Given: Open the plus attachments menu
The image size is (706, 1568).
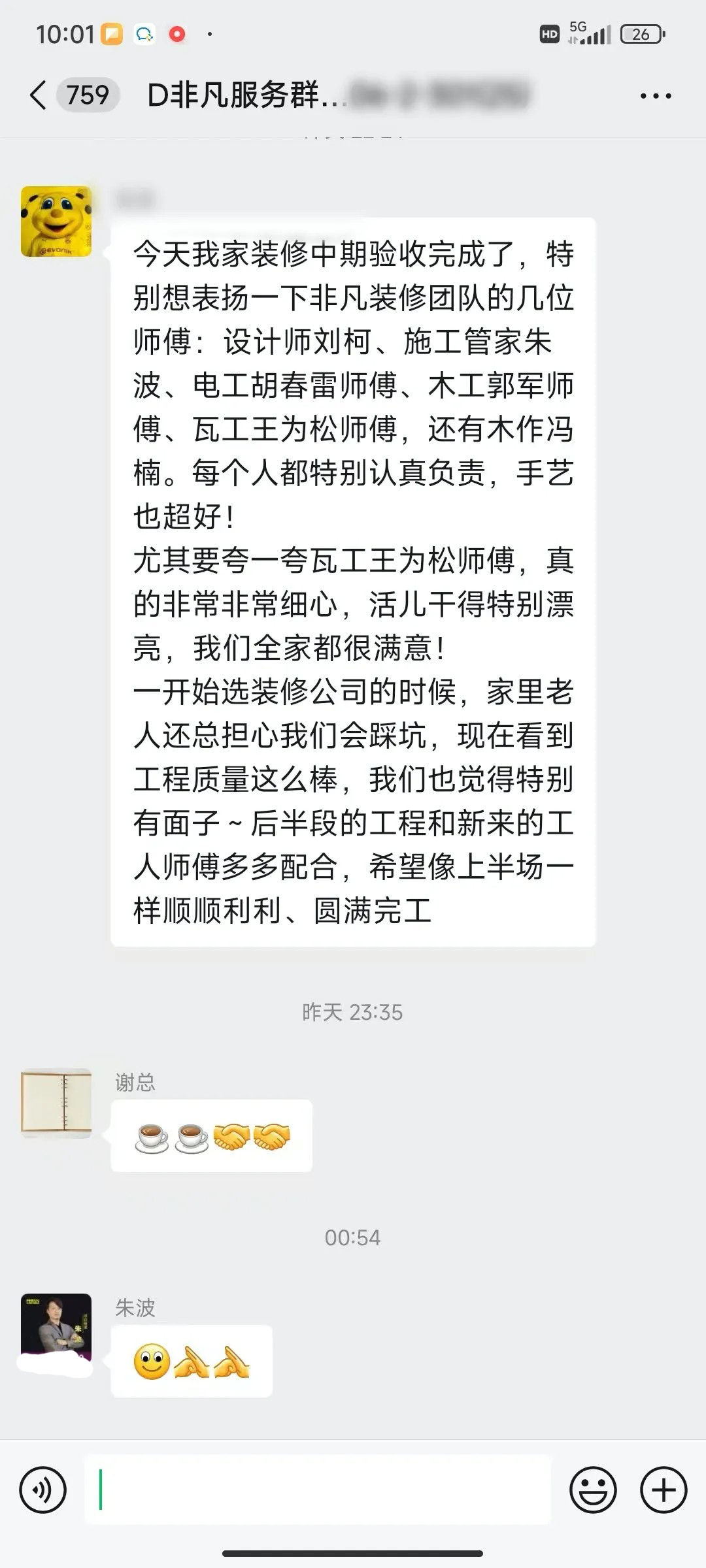Looking at the screenshot, I should [663, 1490].
